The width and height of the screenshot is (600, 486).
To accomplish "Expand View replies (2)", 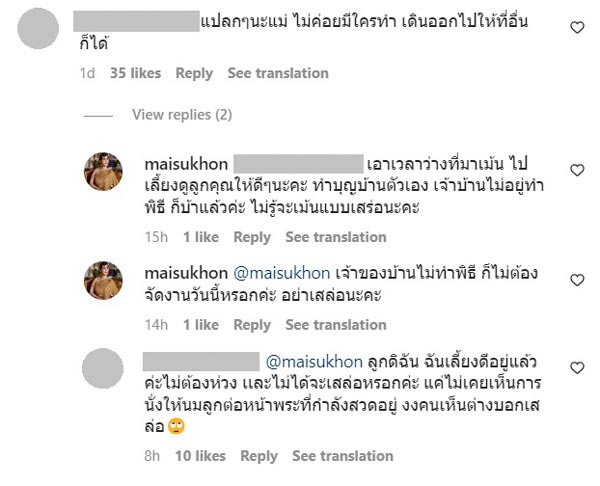I will point(181,115).
